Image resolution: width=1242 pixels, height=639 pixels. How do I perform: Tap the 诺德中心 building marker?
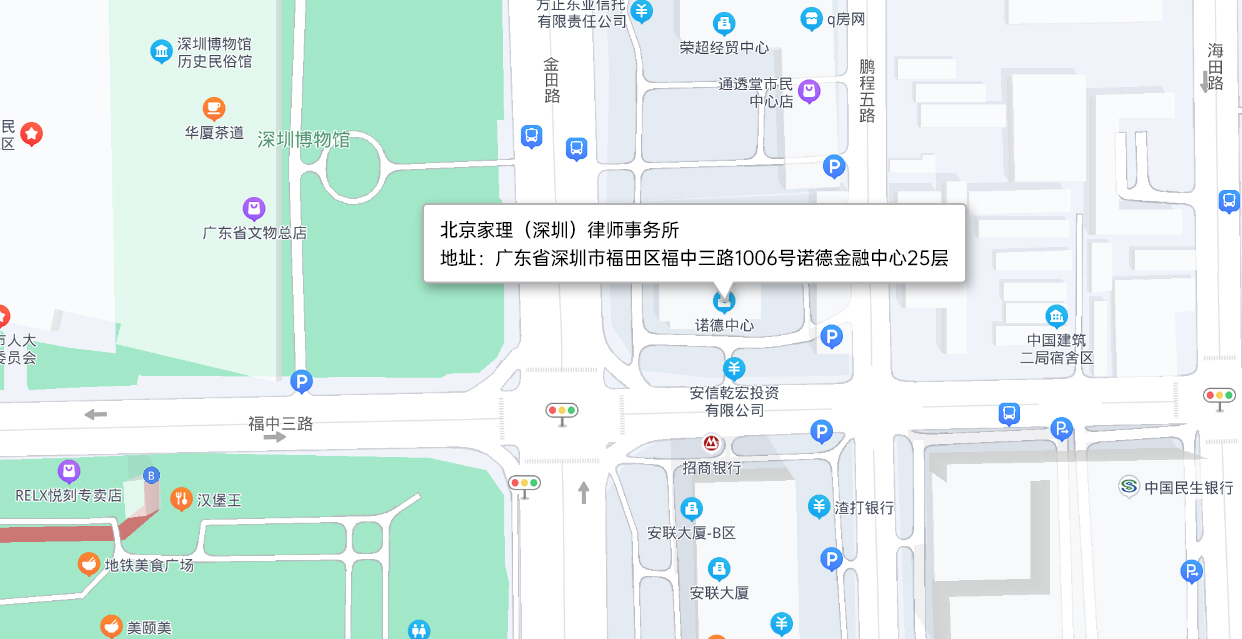724,302
